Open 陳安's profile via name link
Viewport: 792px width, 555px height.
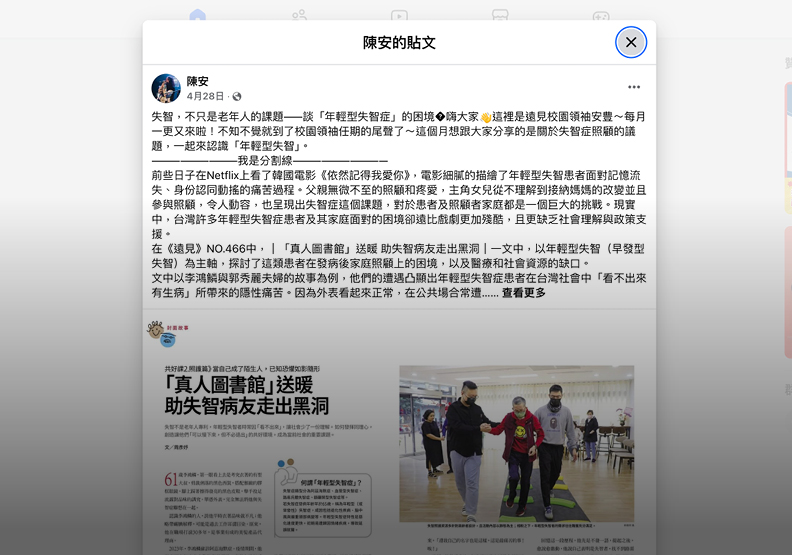coord(198,81)
